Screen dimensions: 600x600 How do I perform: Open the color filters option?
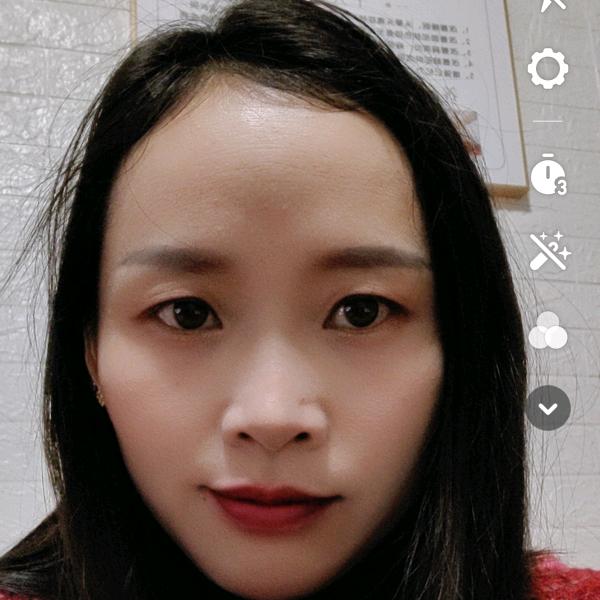pos(548,330)
